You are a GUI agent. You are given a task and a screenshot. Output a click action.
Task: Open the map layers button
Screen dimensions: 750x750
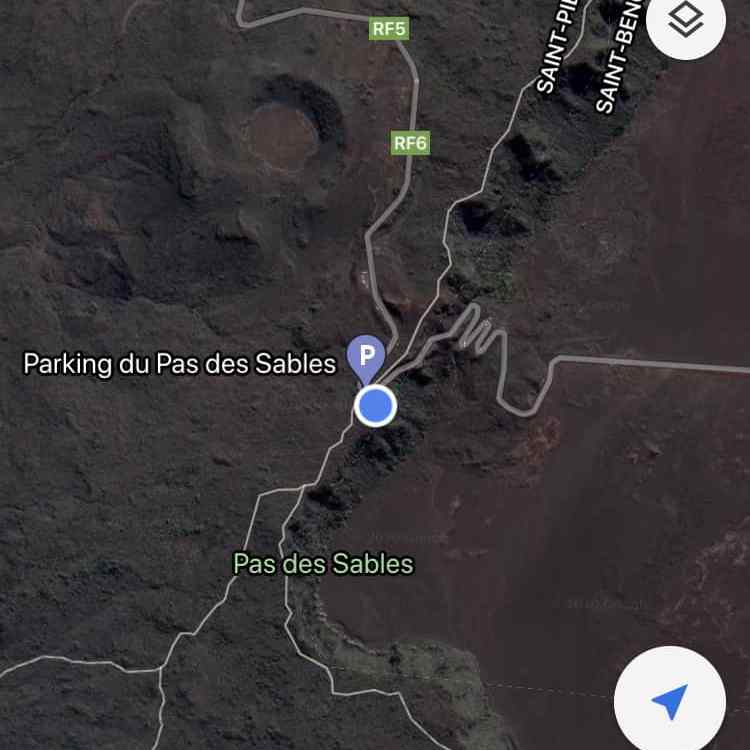click(686, 22)
